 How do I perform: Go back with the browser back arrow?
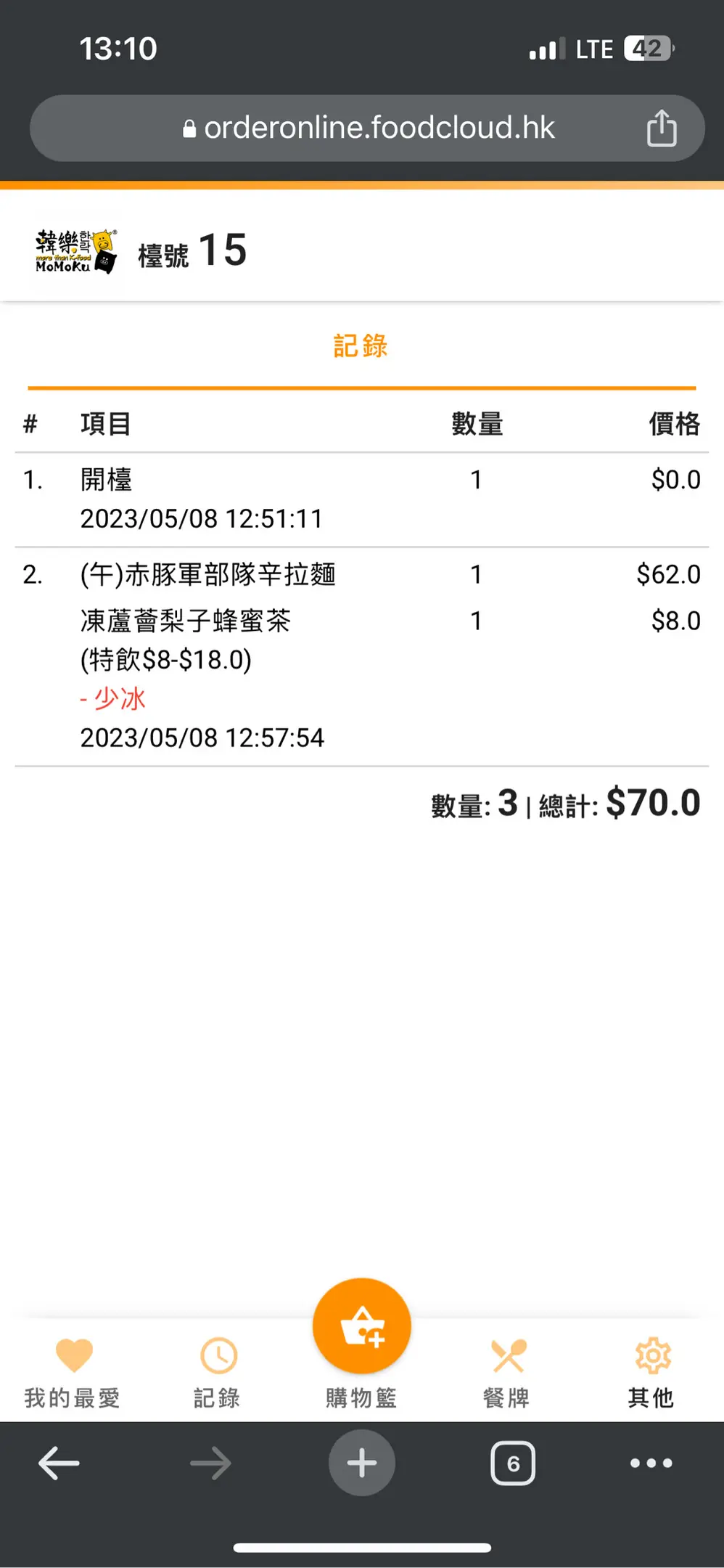[x=59, y=1463]
